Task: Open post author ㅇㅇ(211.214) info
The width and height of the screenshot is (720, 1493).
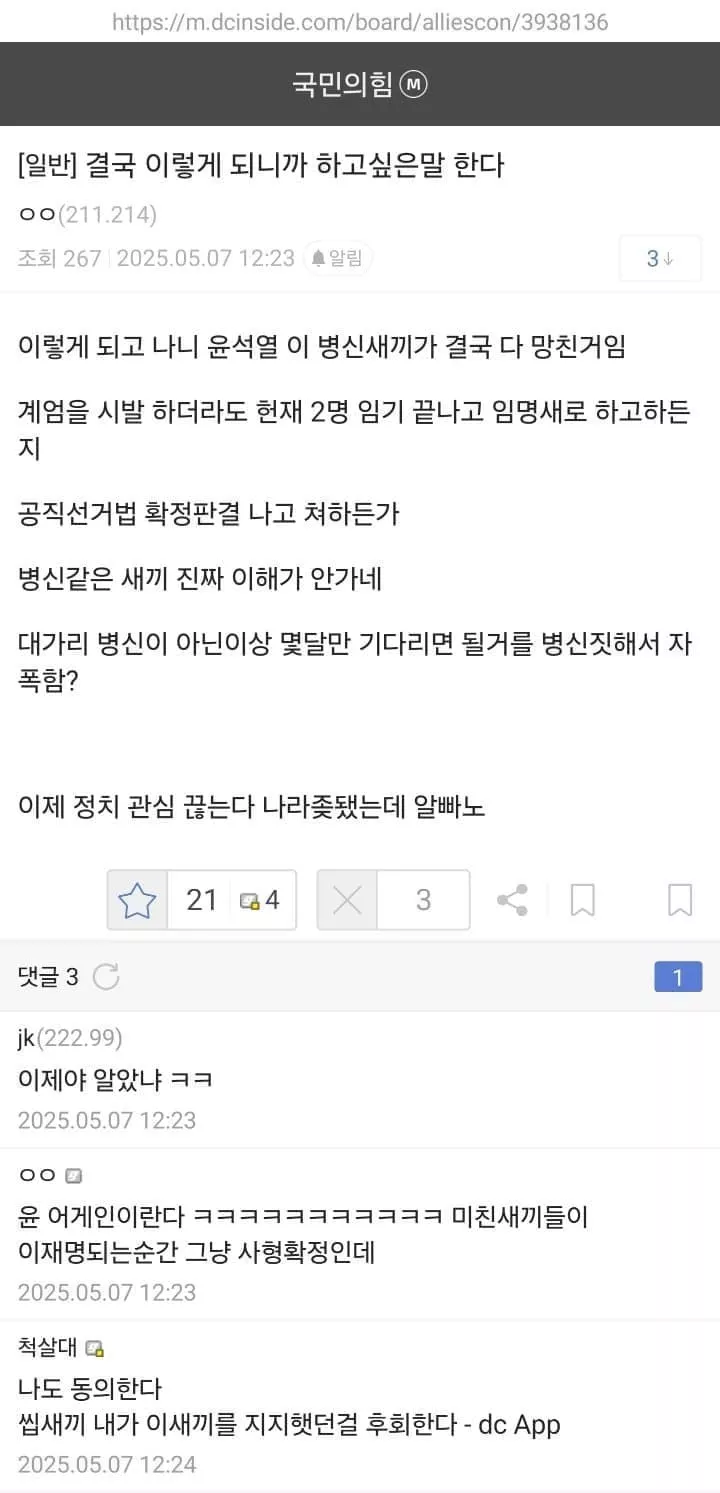Action: click(x=87, y=215)
